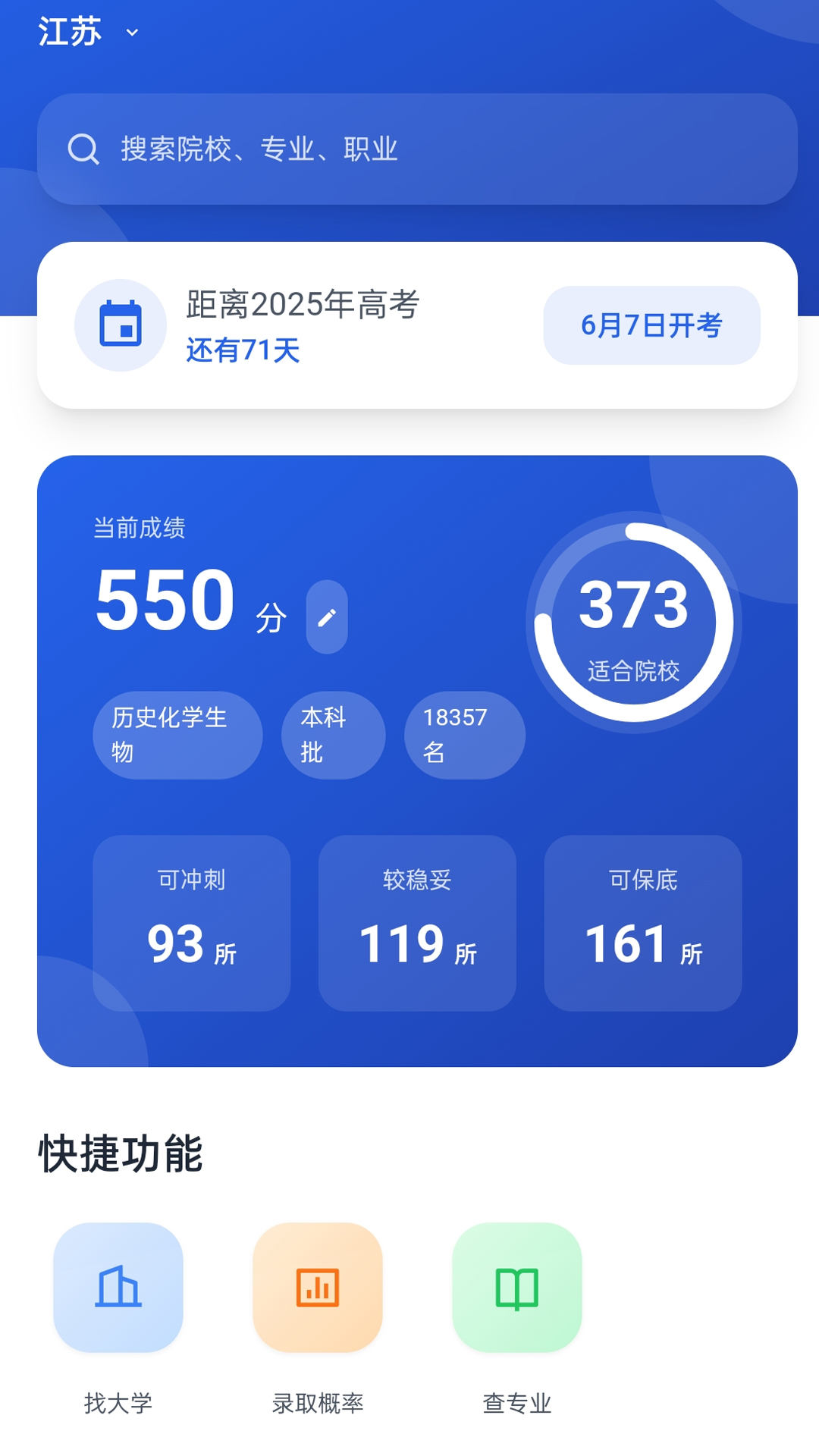Tap the 本科批 batch chip
The width and height of the screenshot is (819, 1456).
coord(333,735)
